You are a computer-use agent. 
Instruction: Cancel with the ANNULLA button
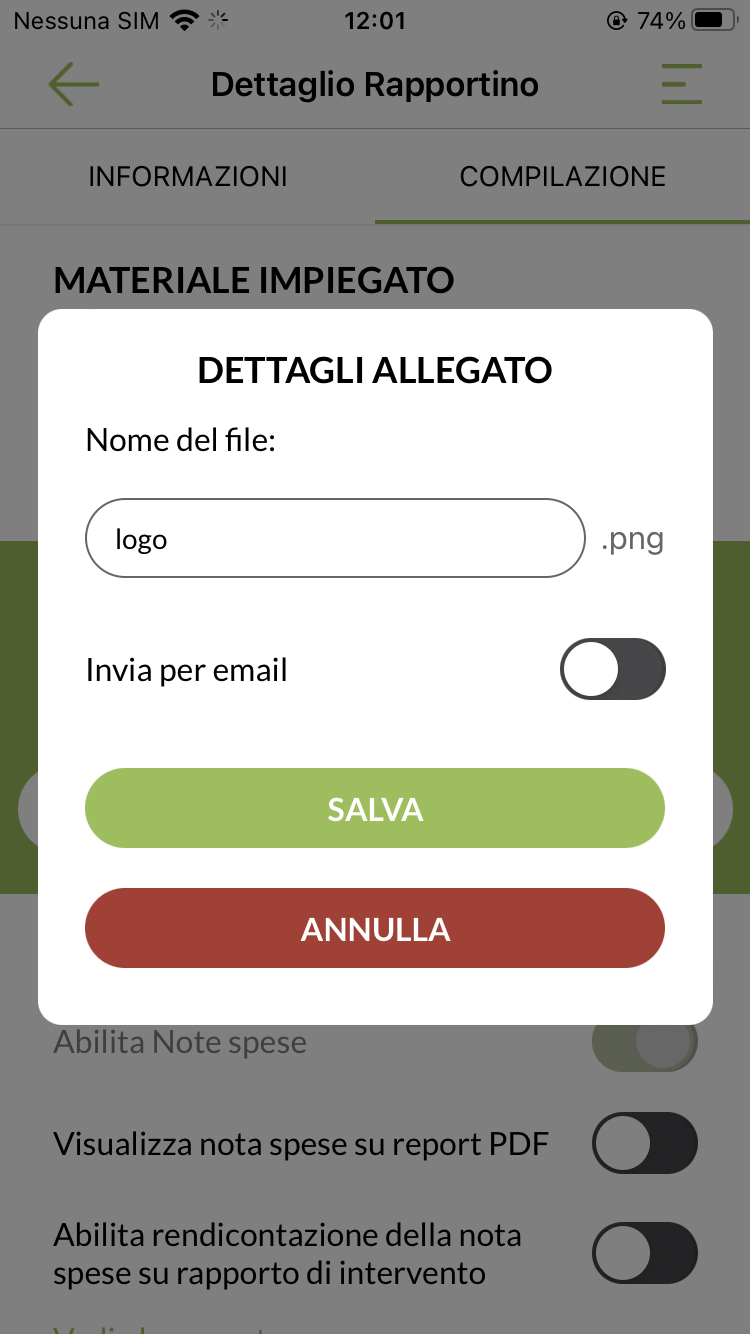point(375,928)
